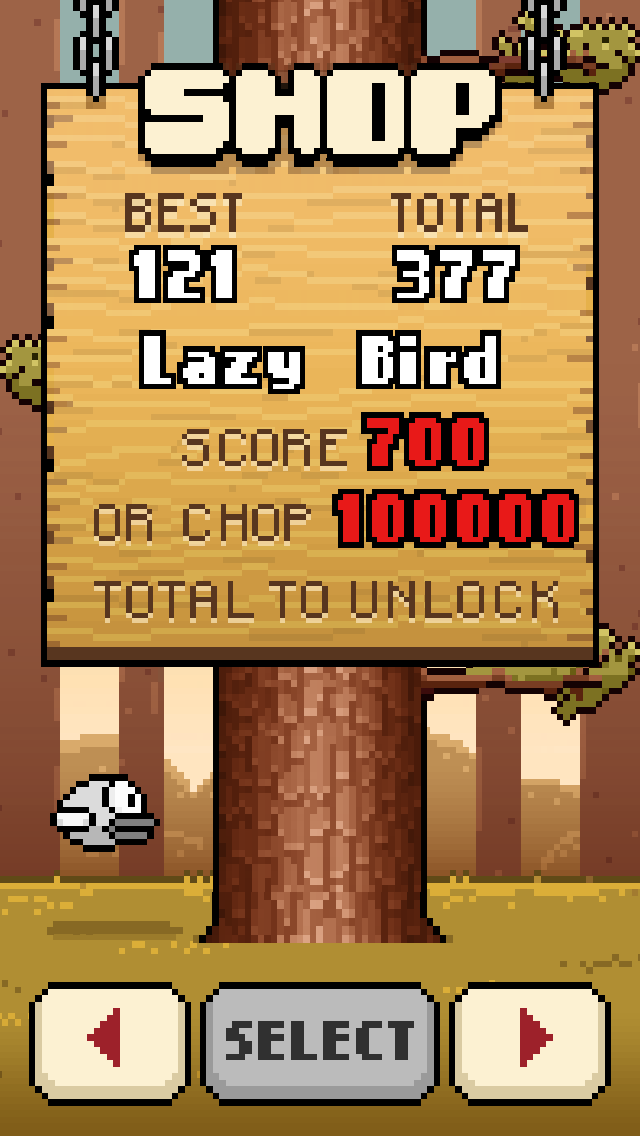Tap the gray SELECT button

[320, 1042]
